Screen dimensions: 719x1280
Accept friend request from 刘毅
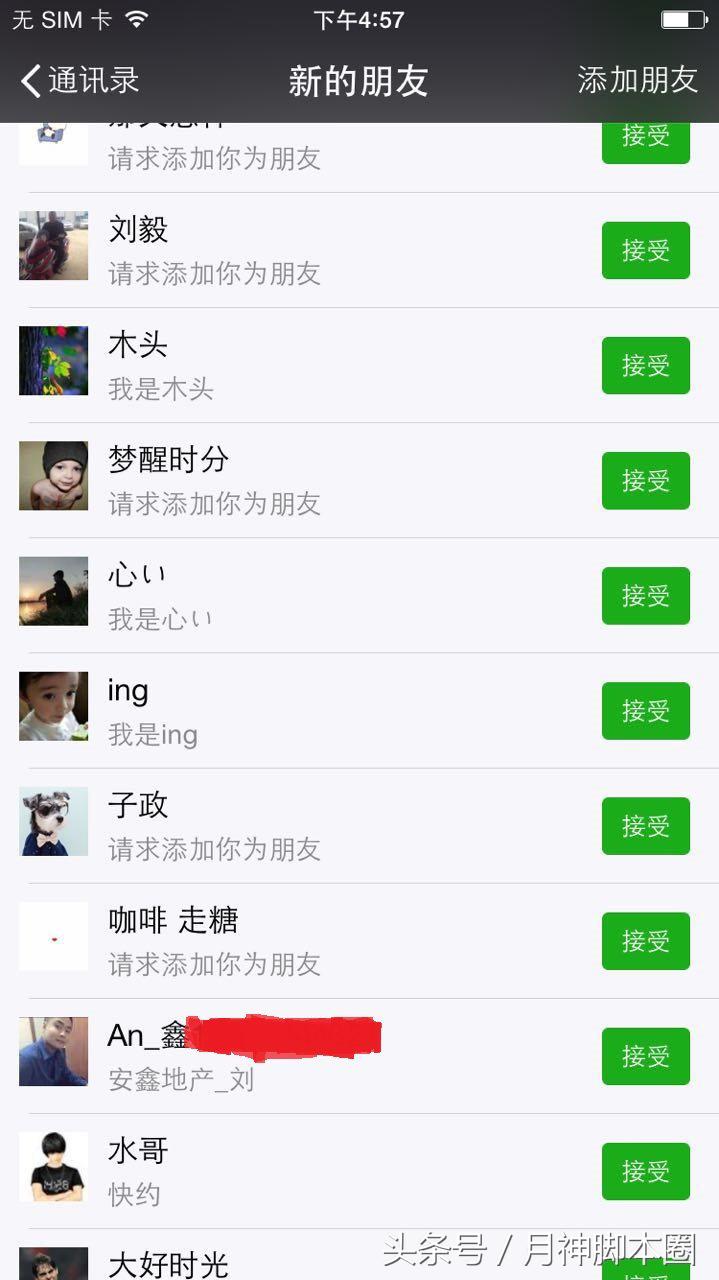click(645, 250)
